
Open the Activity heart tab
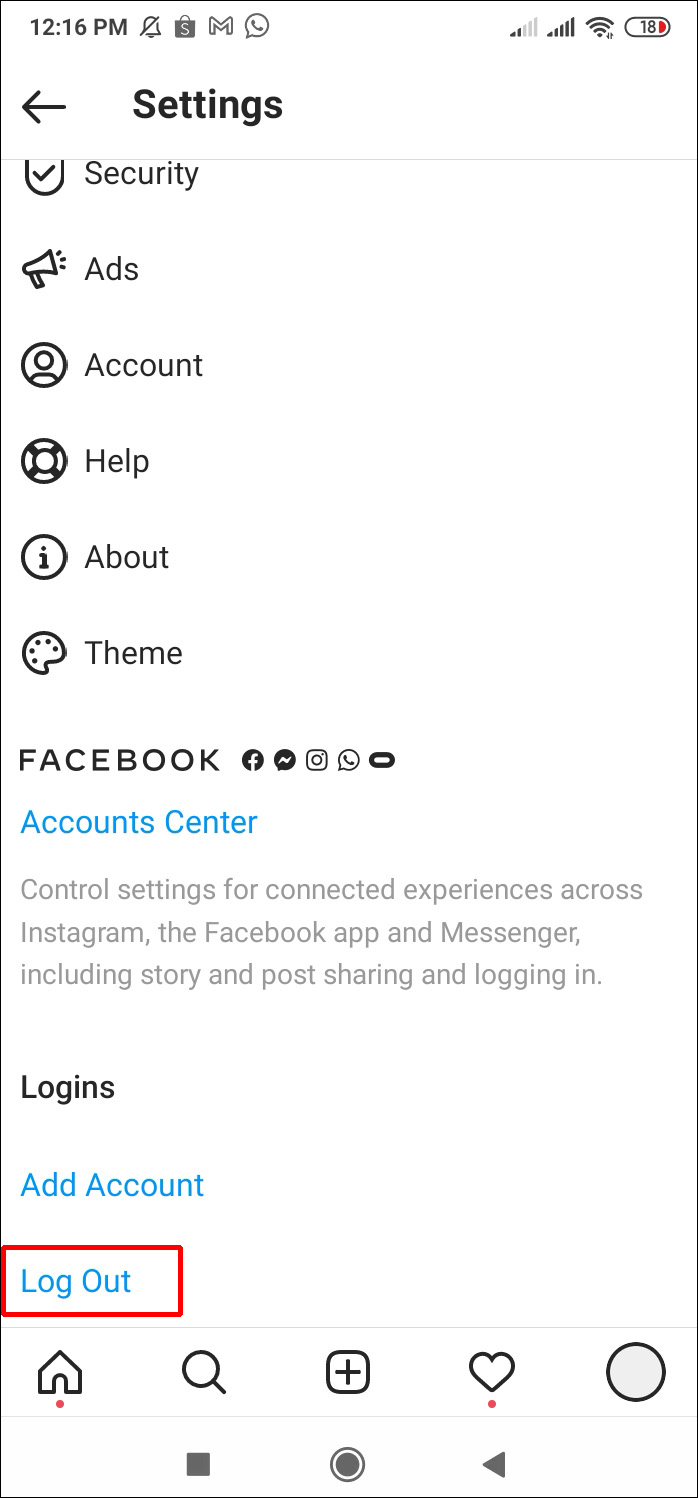(492, 1373)
